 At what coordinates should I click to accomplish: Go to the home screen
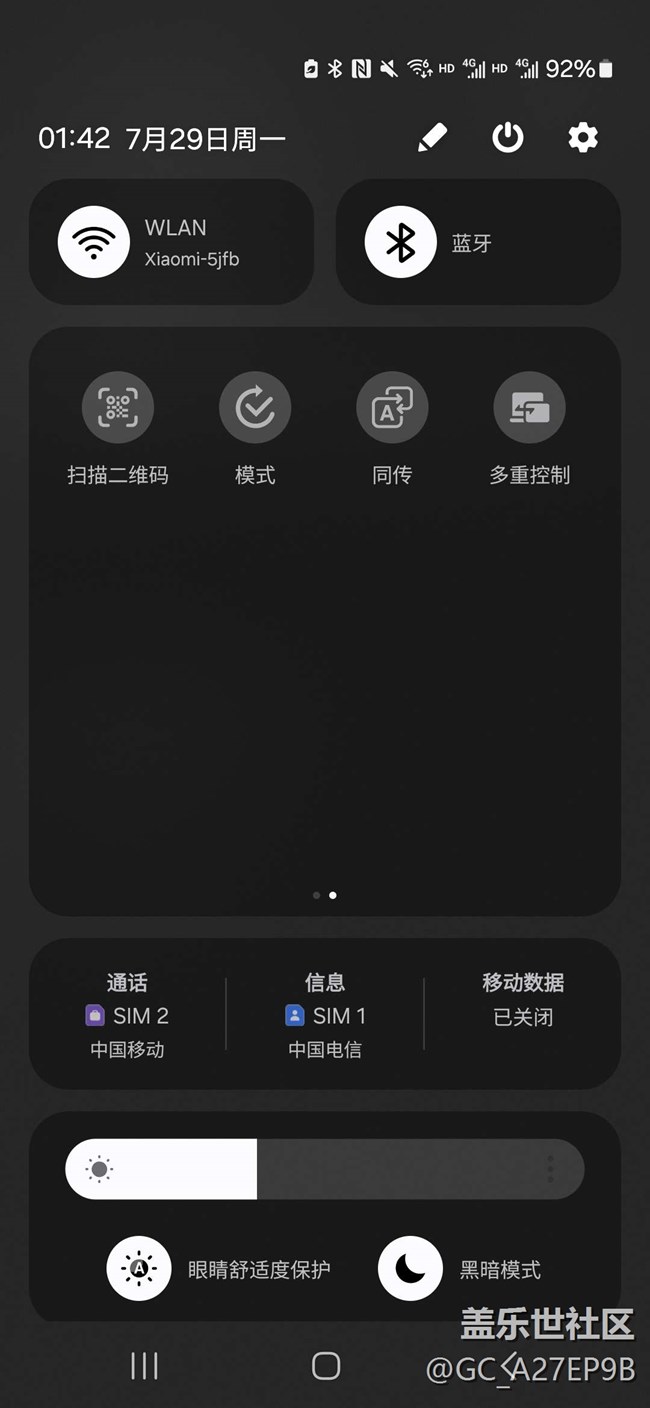[x=326, y=1366]
